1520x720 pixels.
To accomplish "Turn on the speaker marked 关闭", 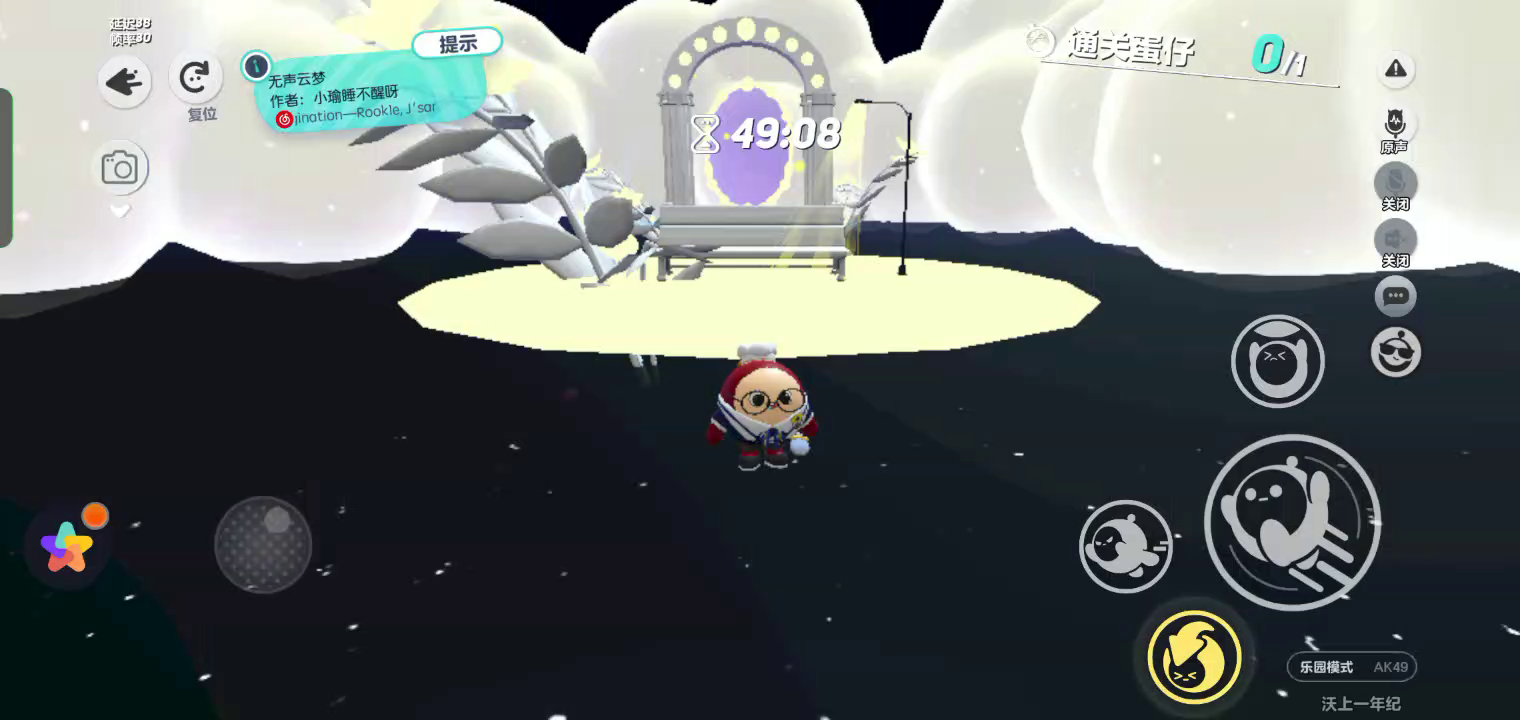I will point(1395,238).
